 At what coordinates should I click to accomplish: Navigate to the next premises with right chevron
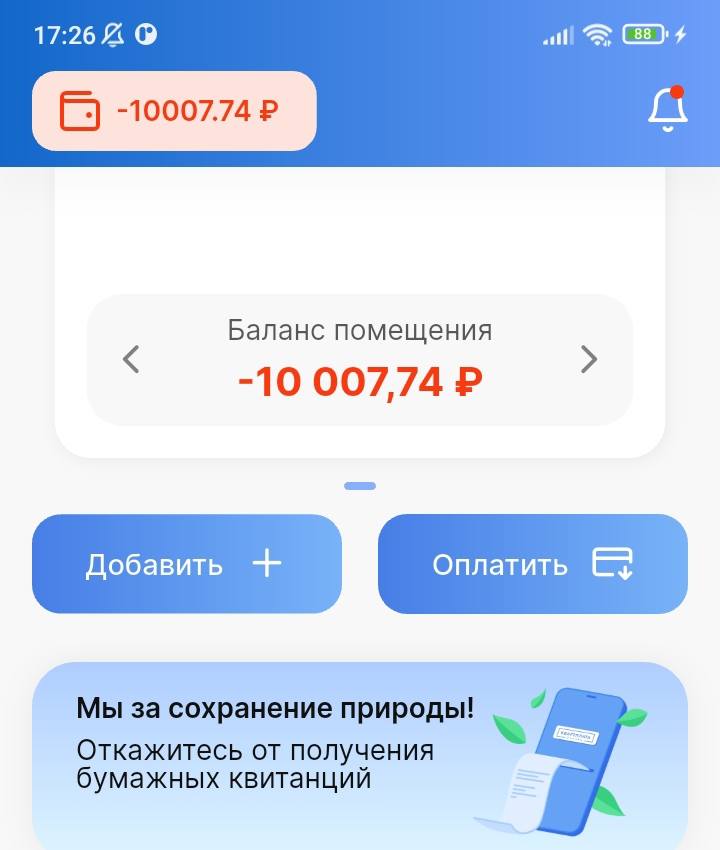coord(591,360)
